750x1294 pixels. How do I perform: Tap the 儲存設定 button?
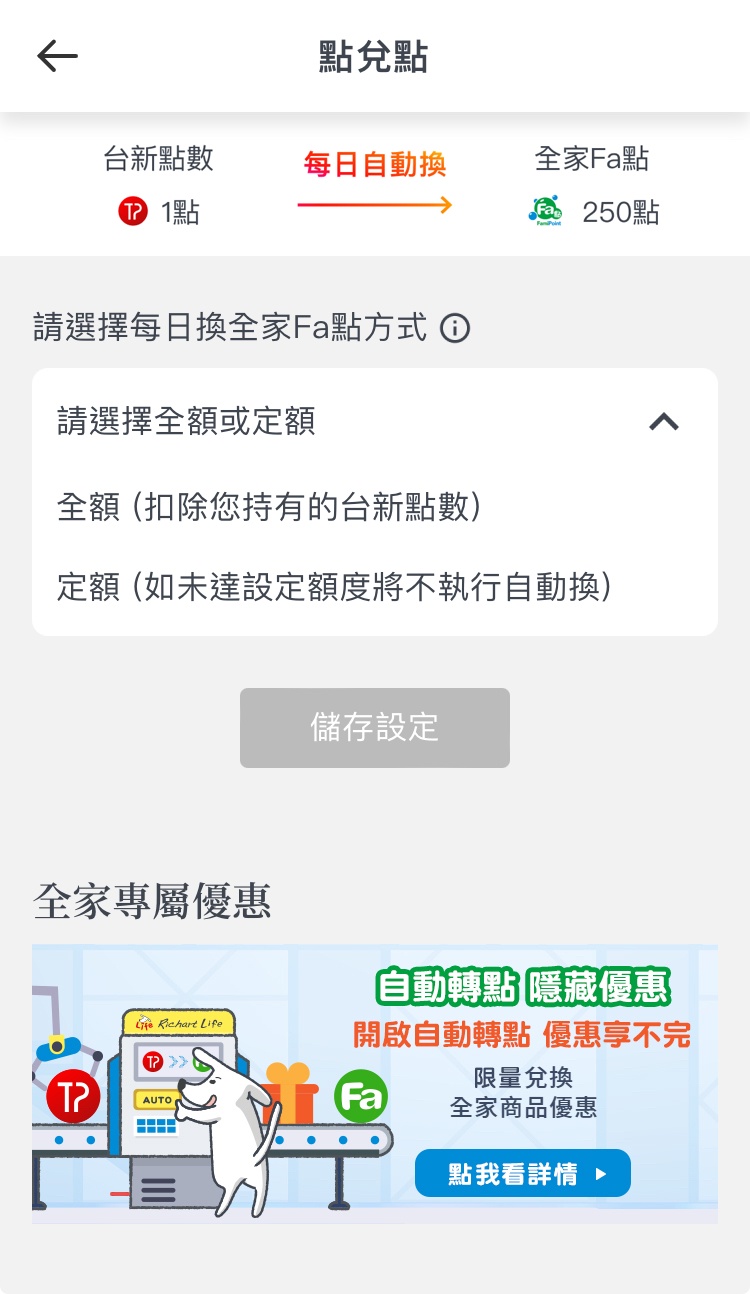(x=374, y=728)
